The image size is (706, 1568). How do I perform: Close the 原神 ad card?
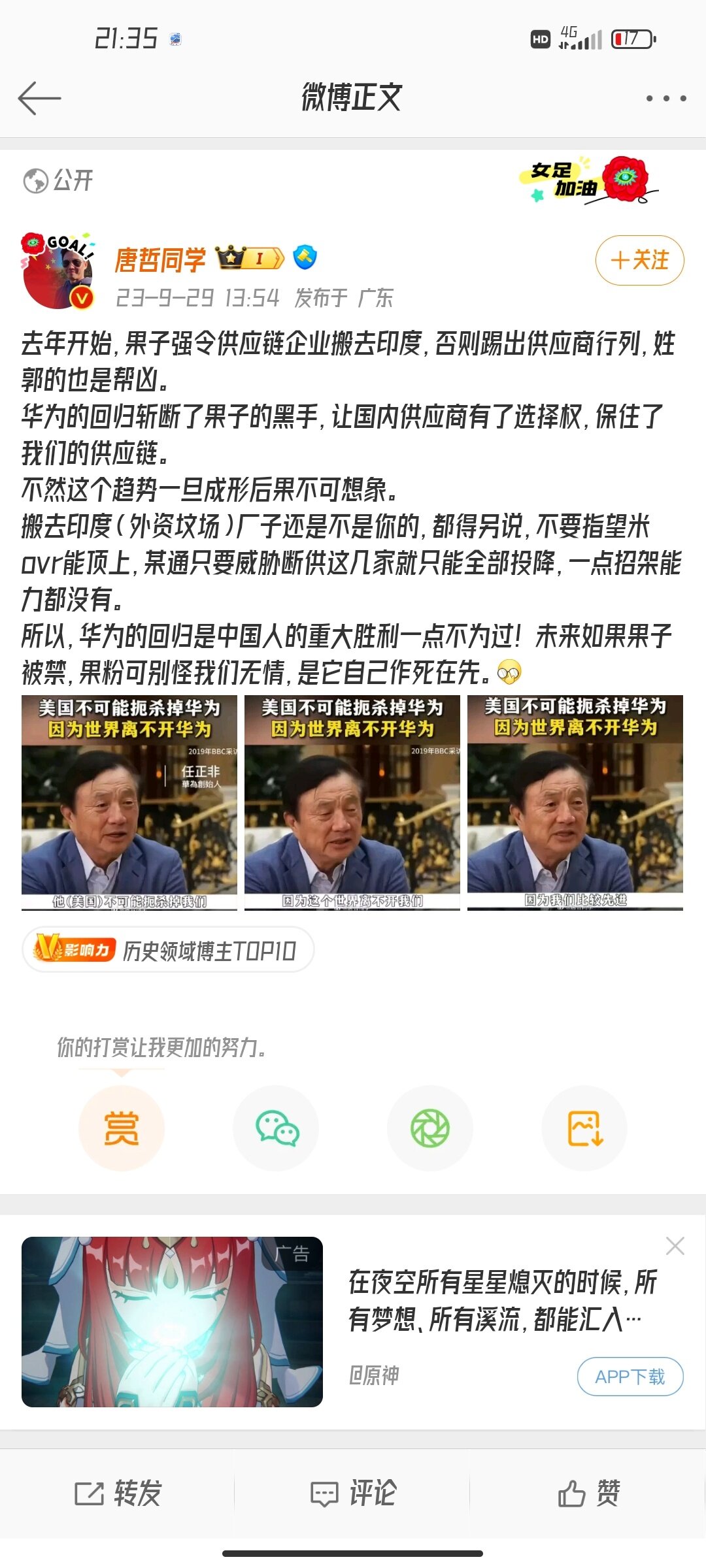[675, 1246]
